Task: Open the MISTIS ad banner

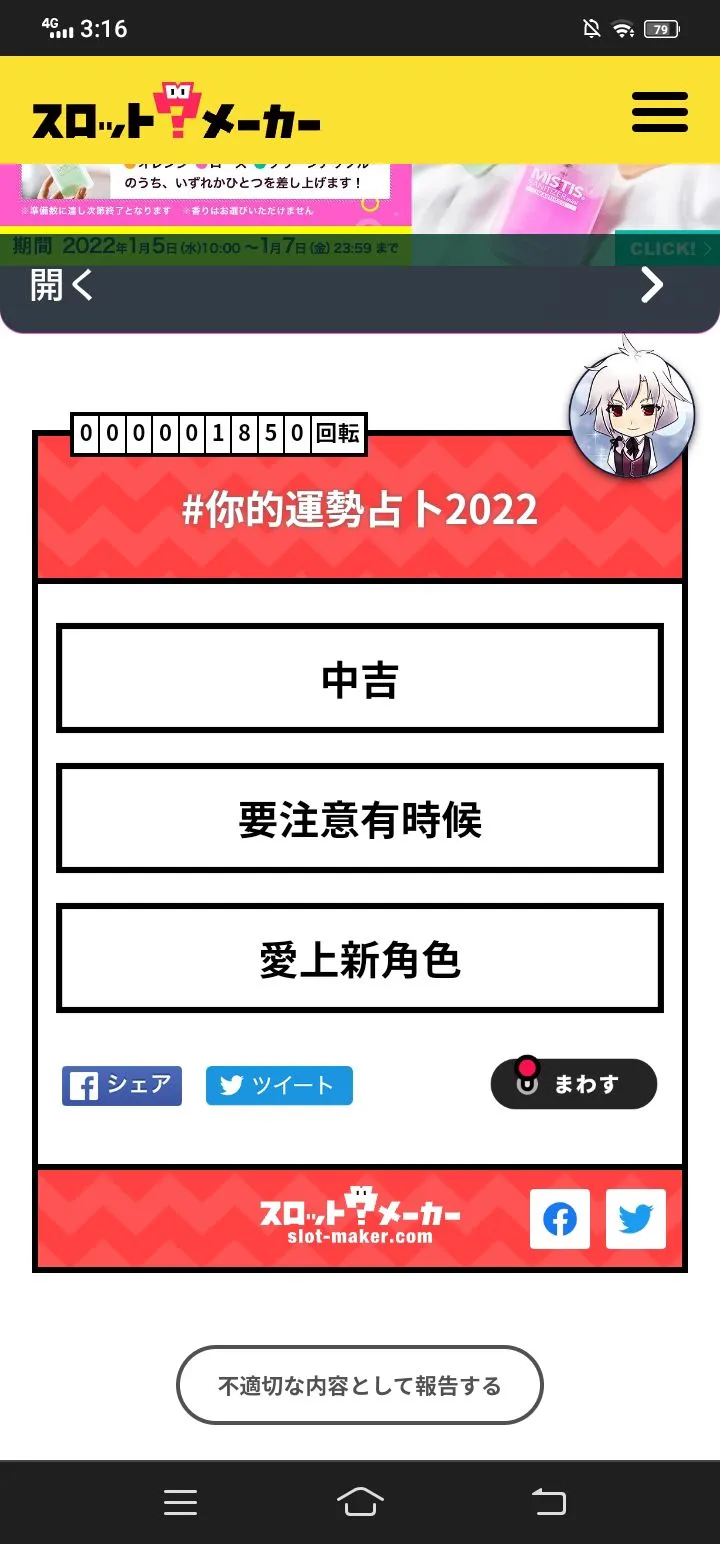Action: (360, 212)
